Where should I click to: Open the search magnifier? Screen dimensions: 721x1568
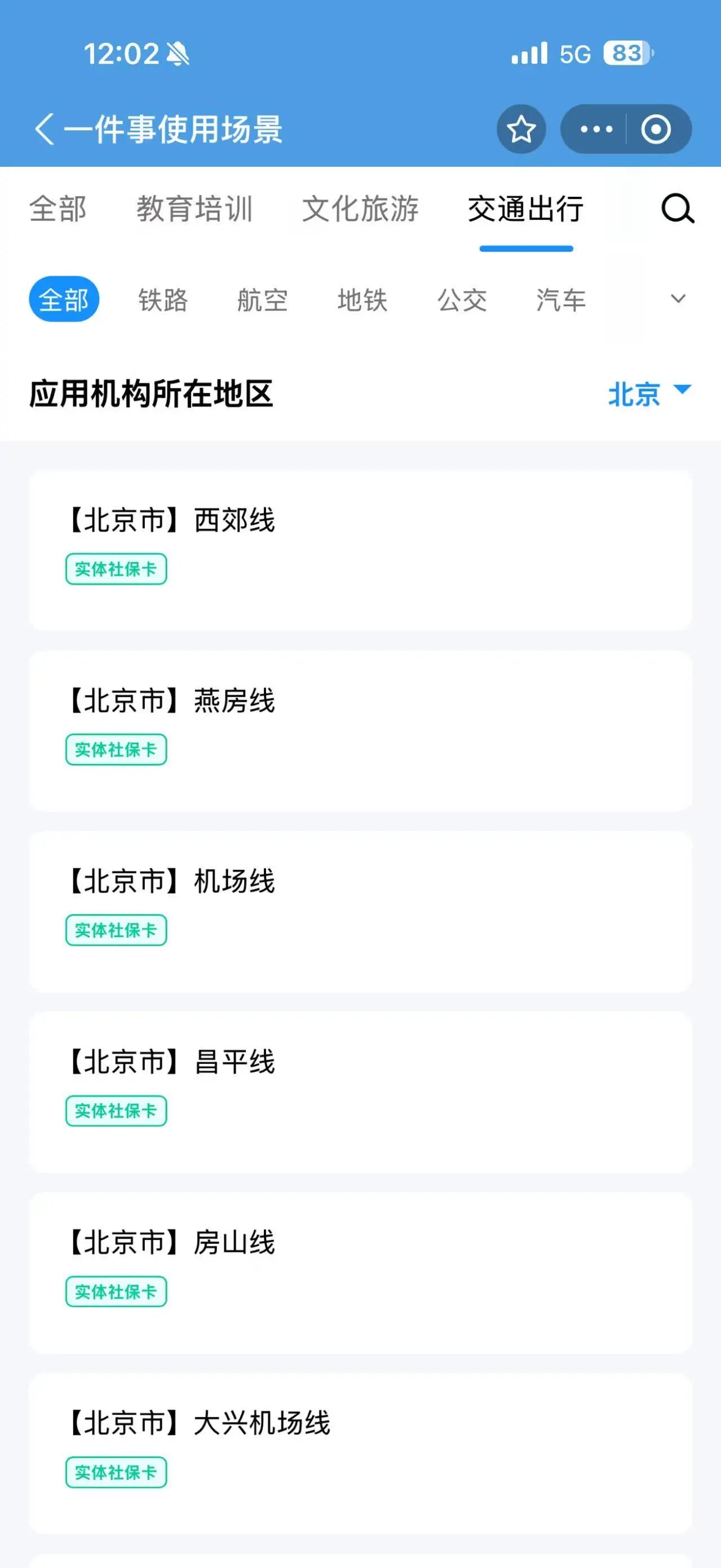pyautogui.click(x=677, y=209)
